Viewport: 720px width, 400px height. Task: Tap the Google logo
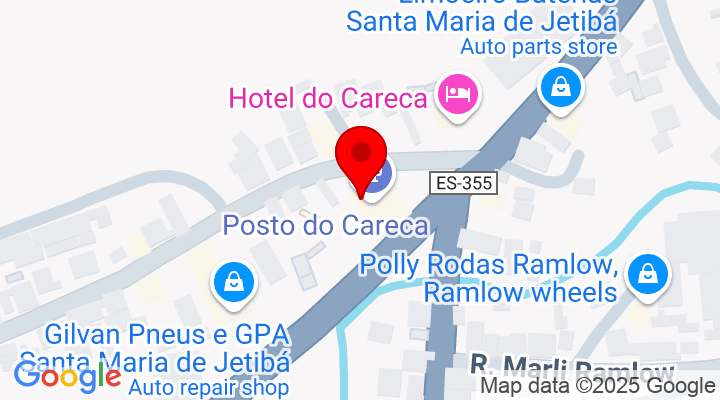click(x=66, y=377)
